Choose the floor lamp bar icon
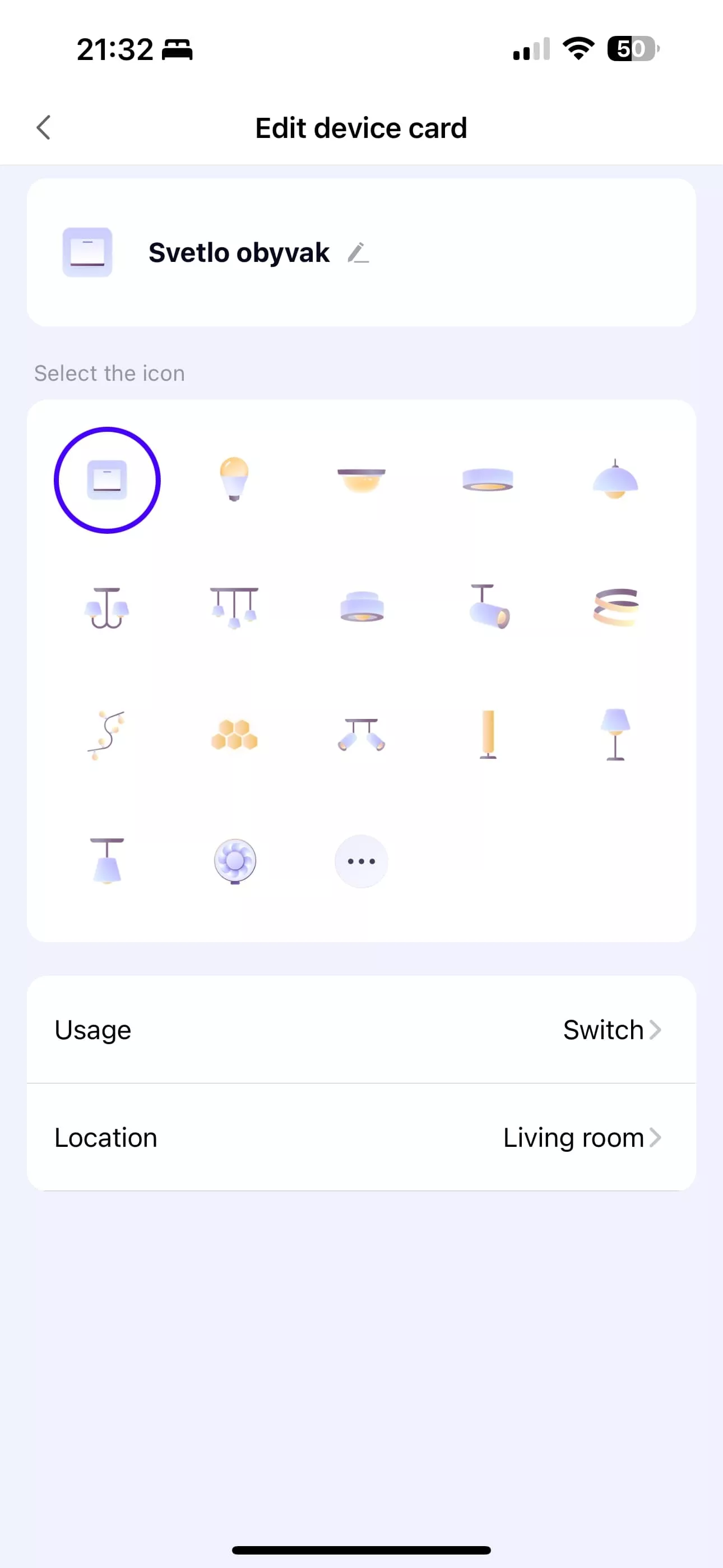This screenshot has height=1568, width=723. 488,735
